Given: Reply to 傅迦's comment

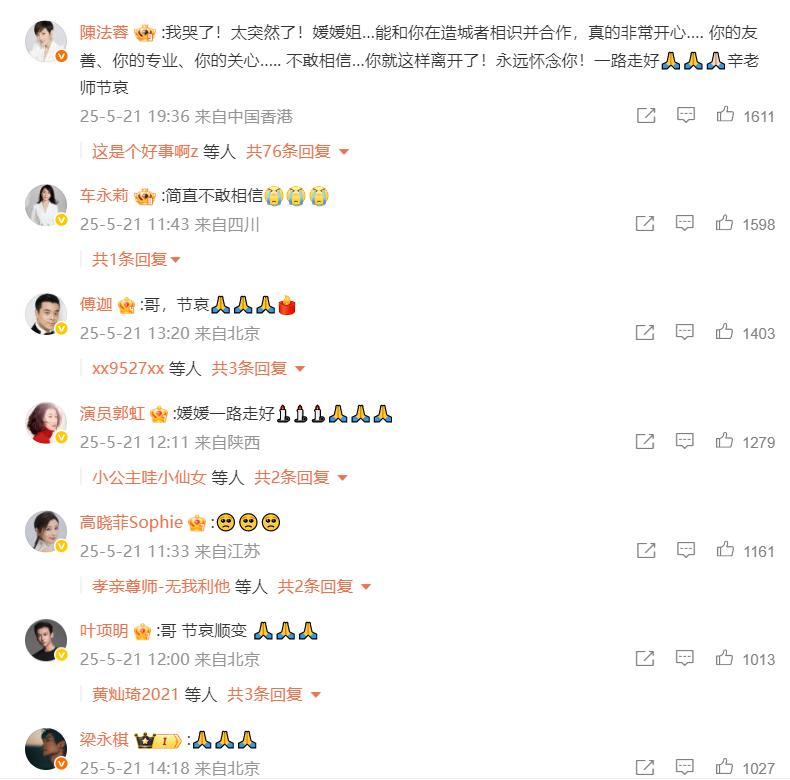Looking at the screenshot, I should tap(685, 332).
